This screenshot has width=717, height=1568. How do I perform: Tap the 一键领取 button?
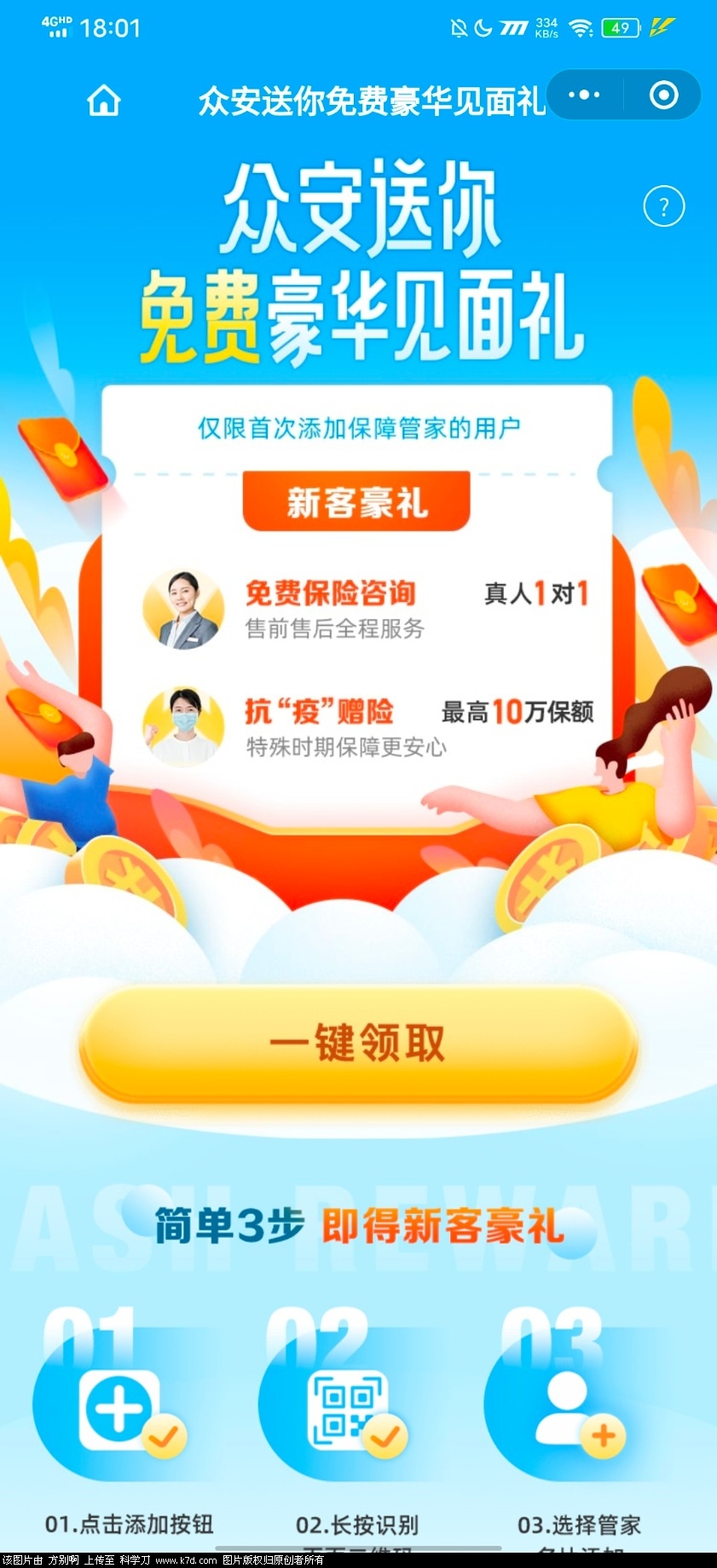[358, 1042]
